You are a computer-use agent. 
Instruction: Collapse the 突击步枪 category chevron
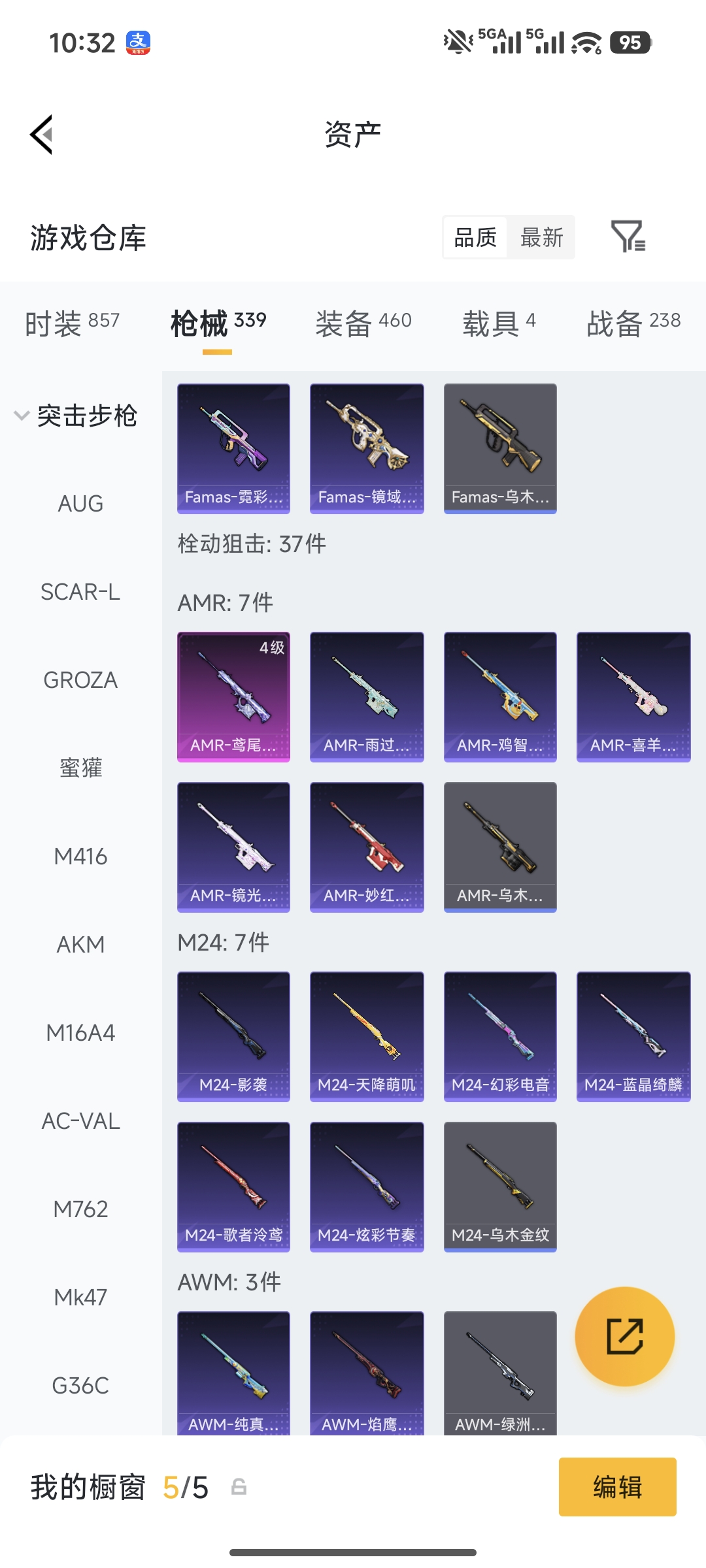point(21,415)
